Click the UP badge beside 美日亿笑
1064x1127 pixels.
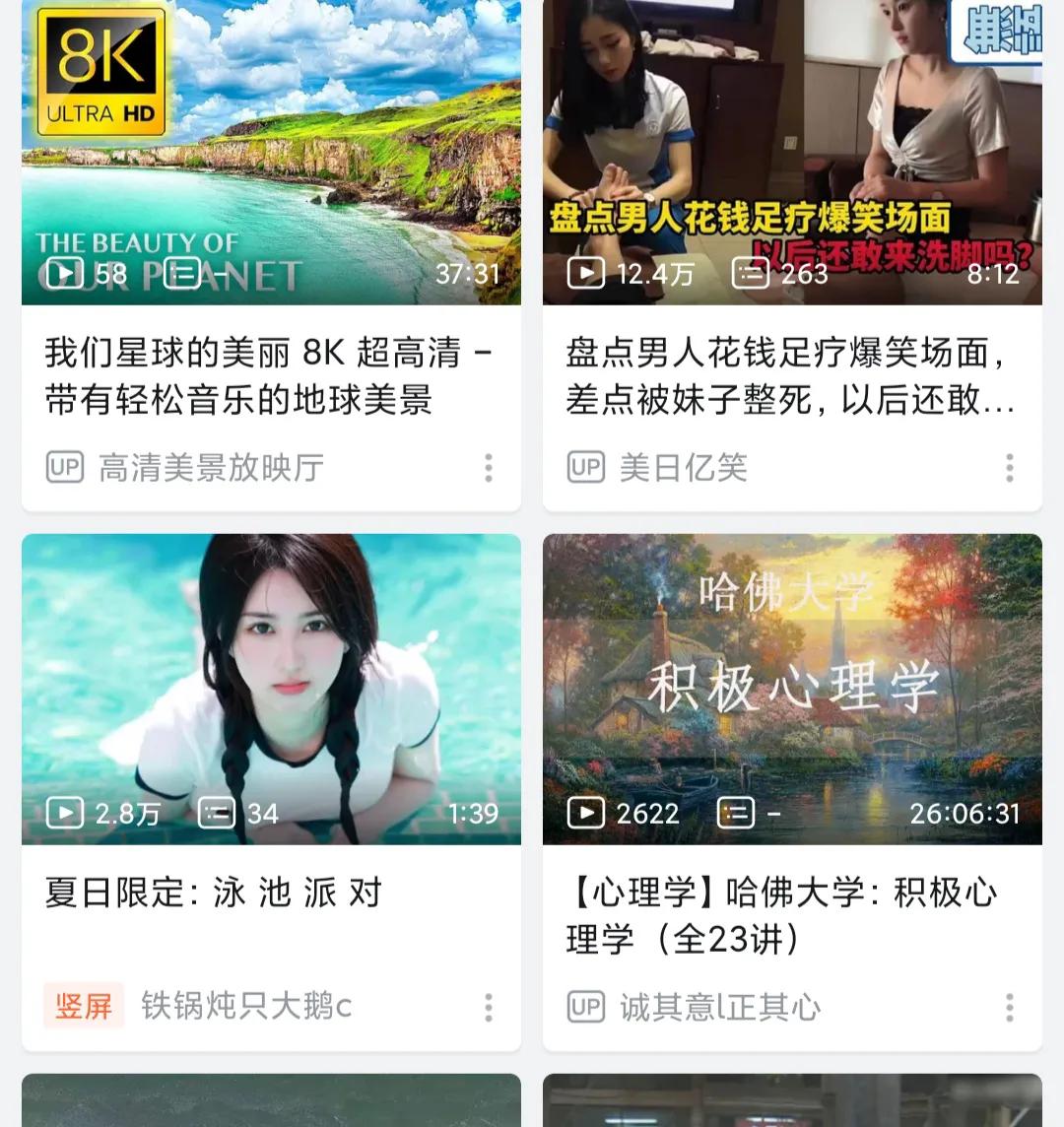[585, 468]
